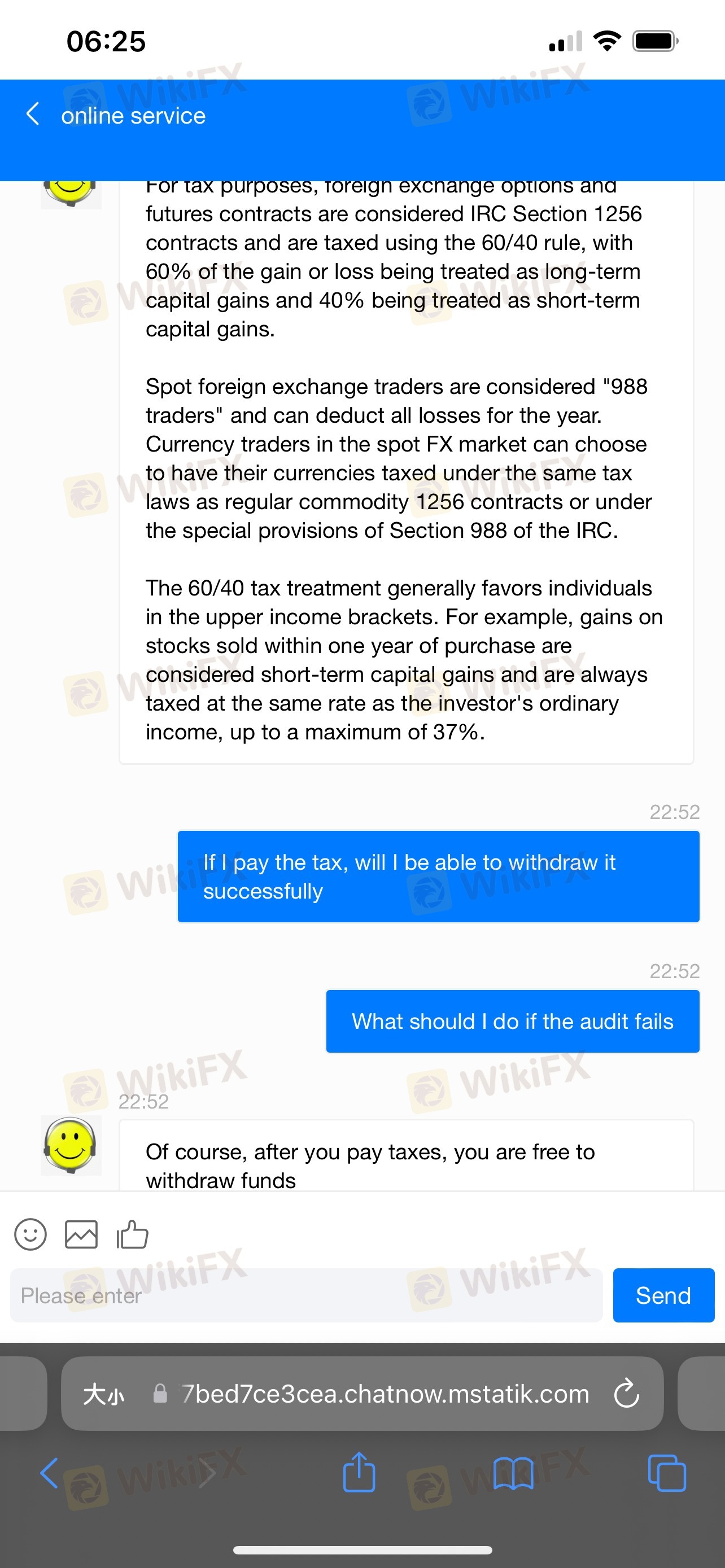
Task: Go back from online service chat
Action: 33,114
